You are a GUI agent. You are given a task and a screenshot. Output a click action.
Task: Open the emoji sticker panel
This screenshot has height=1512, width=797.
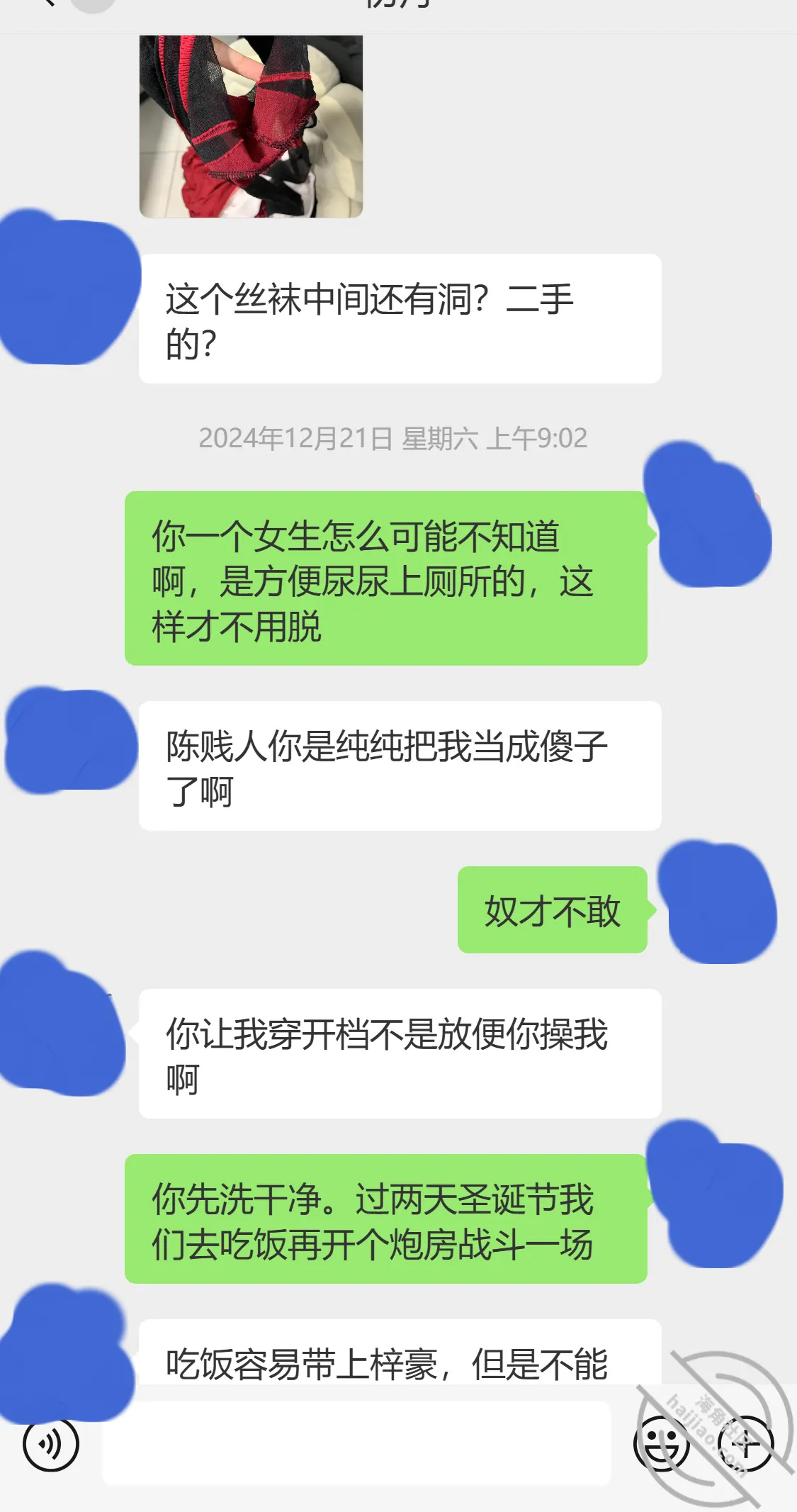tap(661, 1443)
